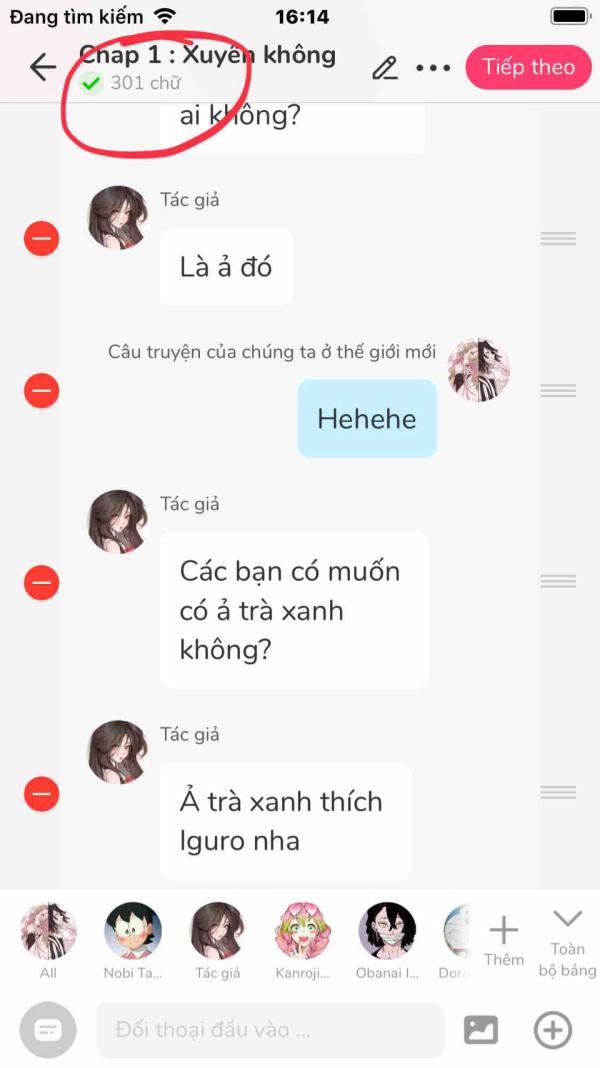600x1068 pixels.
Task: Delete the "Là ả đó" message
Action: (42, 238)
